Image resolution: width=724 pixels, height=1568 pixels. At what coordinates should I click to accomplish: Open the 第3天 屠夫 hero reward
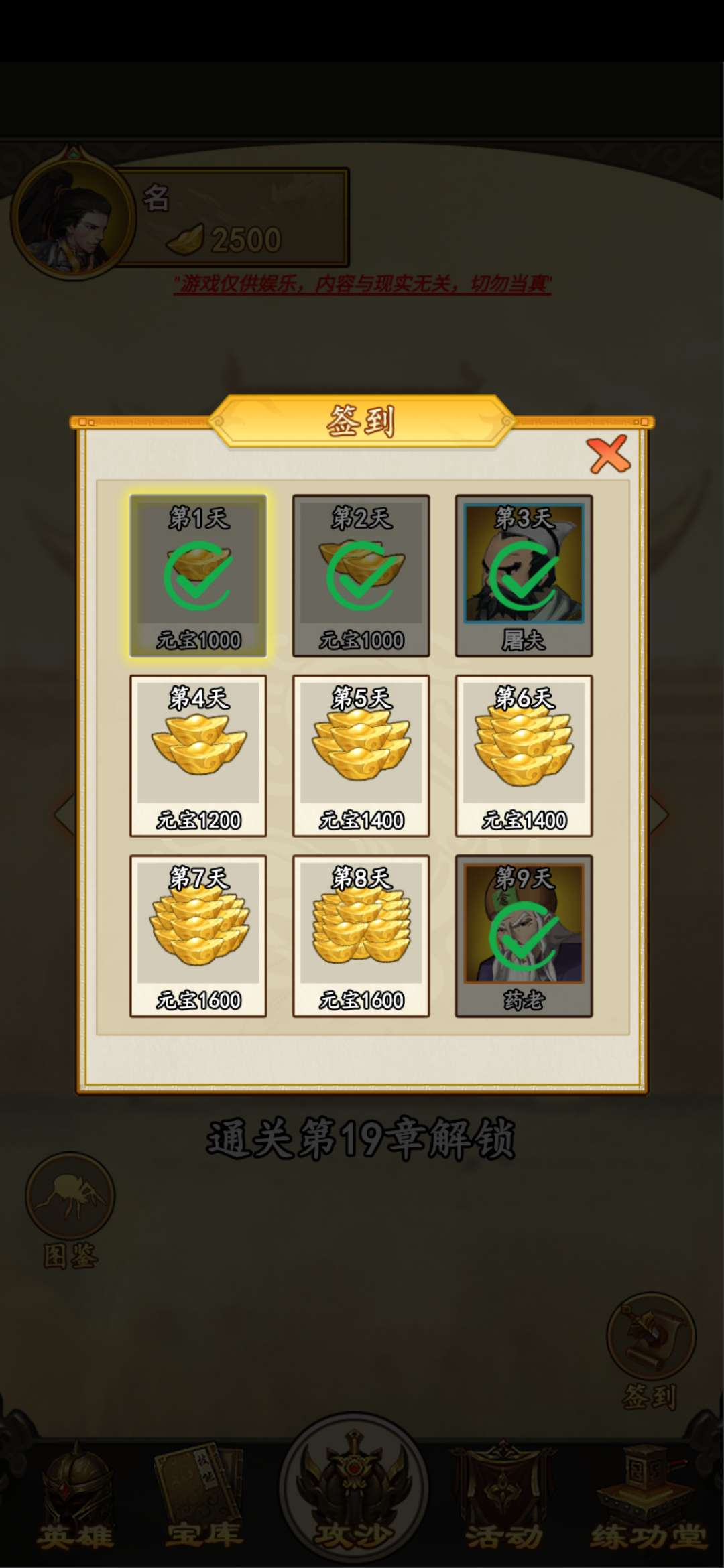point(524,576)
